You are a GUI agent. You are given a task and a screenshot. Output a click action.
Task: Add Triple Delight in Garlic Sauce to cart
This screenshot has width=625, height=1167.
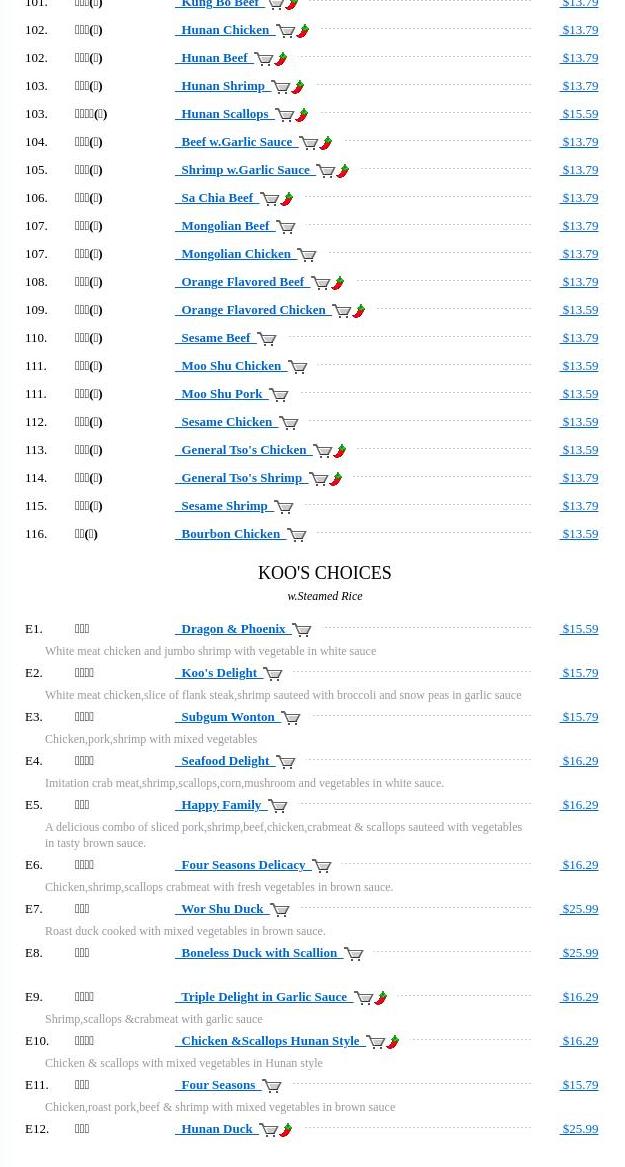[x=364, y=998]
